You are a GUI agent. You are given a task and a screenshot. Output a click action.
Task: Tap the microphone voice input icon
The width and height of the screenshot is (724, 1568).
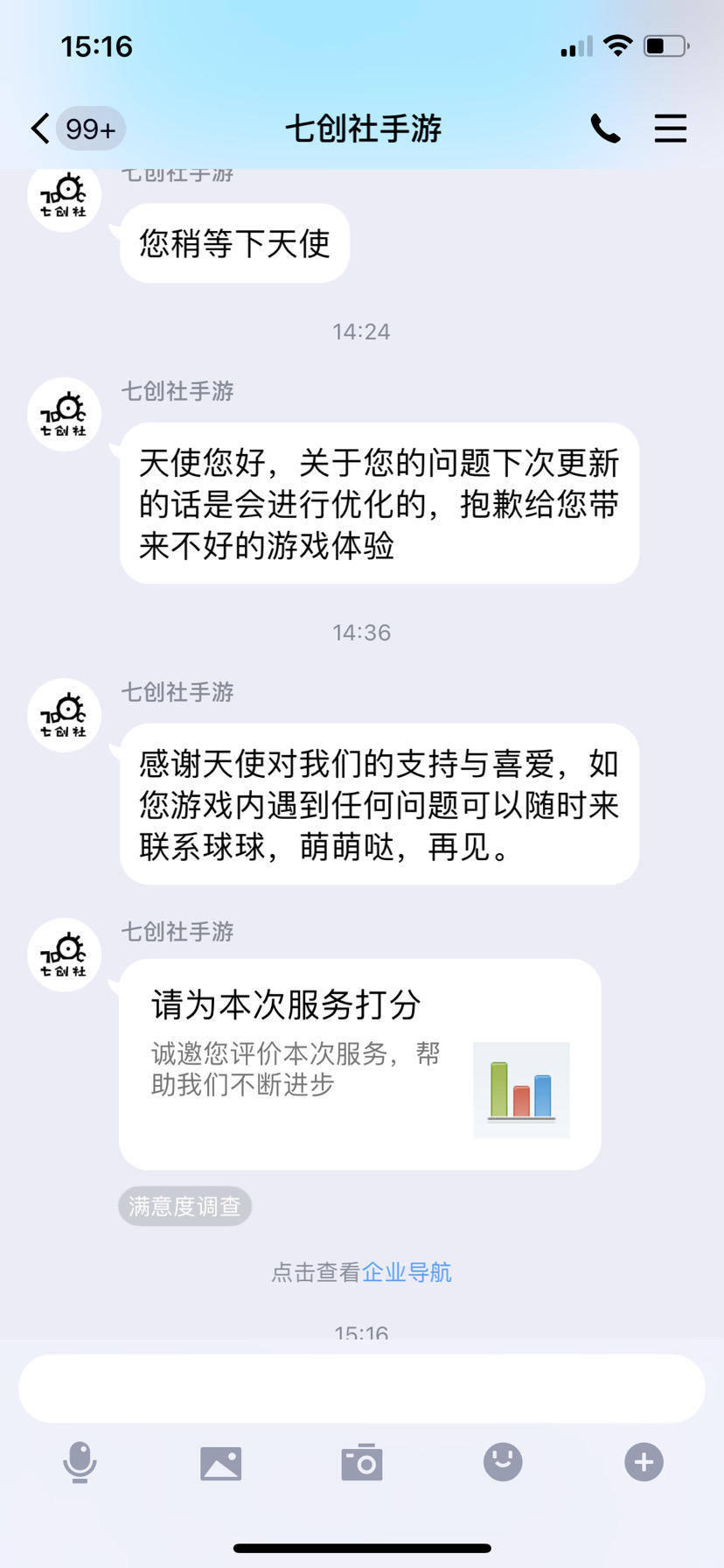(80, 1462)
